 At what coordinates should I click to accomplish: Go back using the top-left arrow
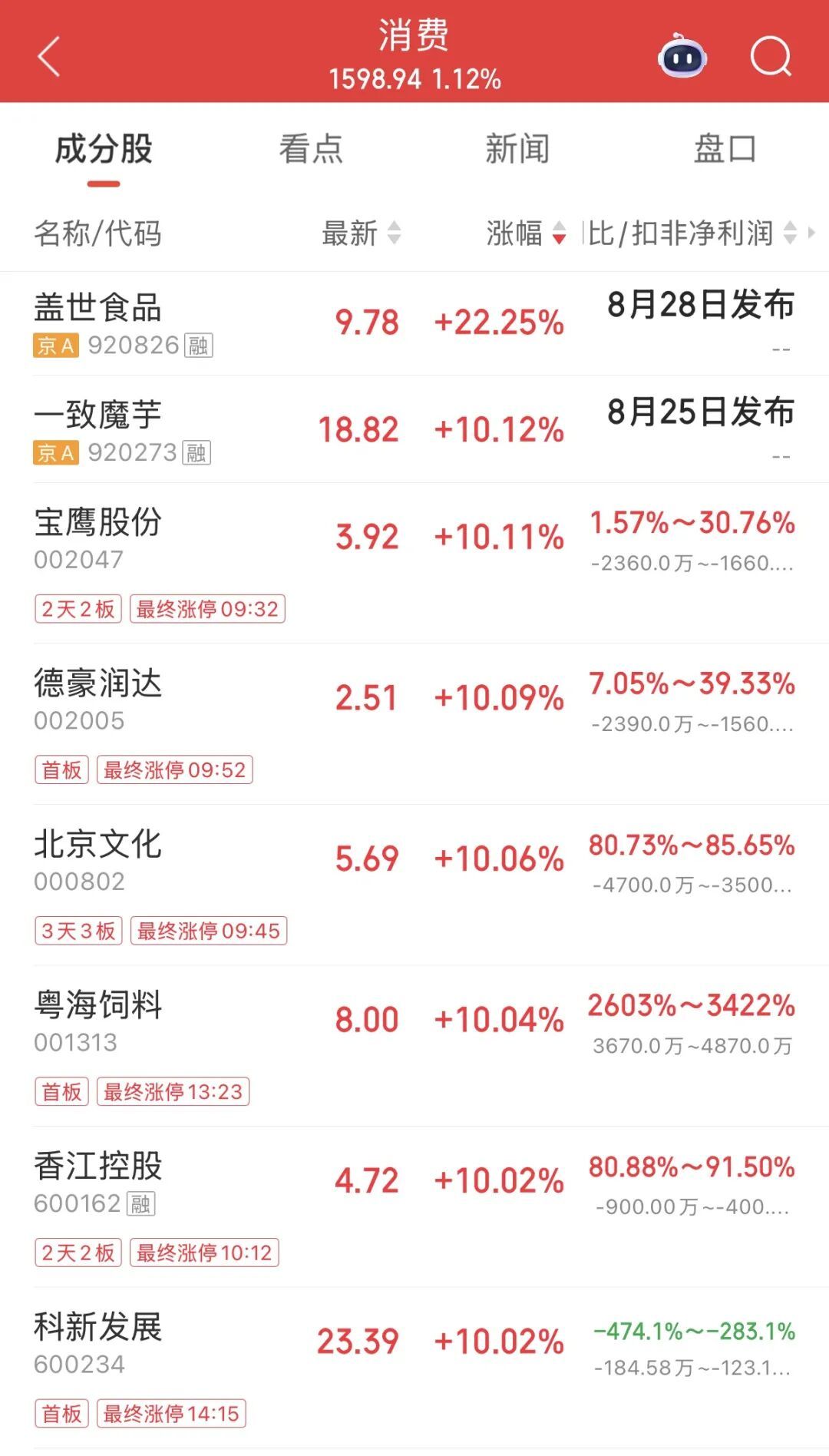point(49,57)
